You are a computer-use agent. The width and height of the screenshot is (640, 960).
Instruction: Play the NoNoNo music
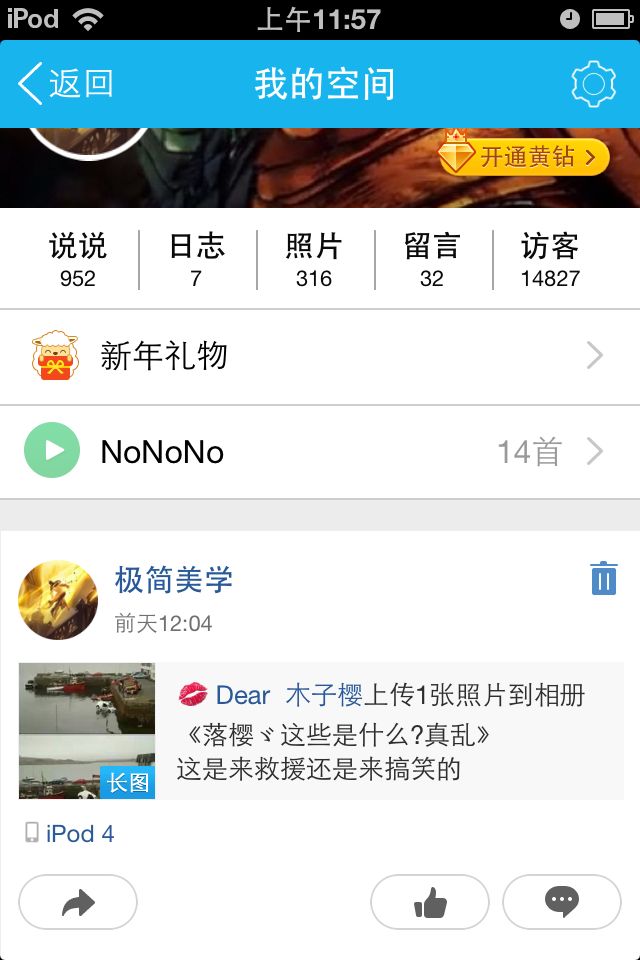51,452
